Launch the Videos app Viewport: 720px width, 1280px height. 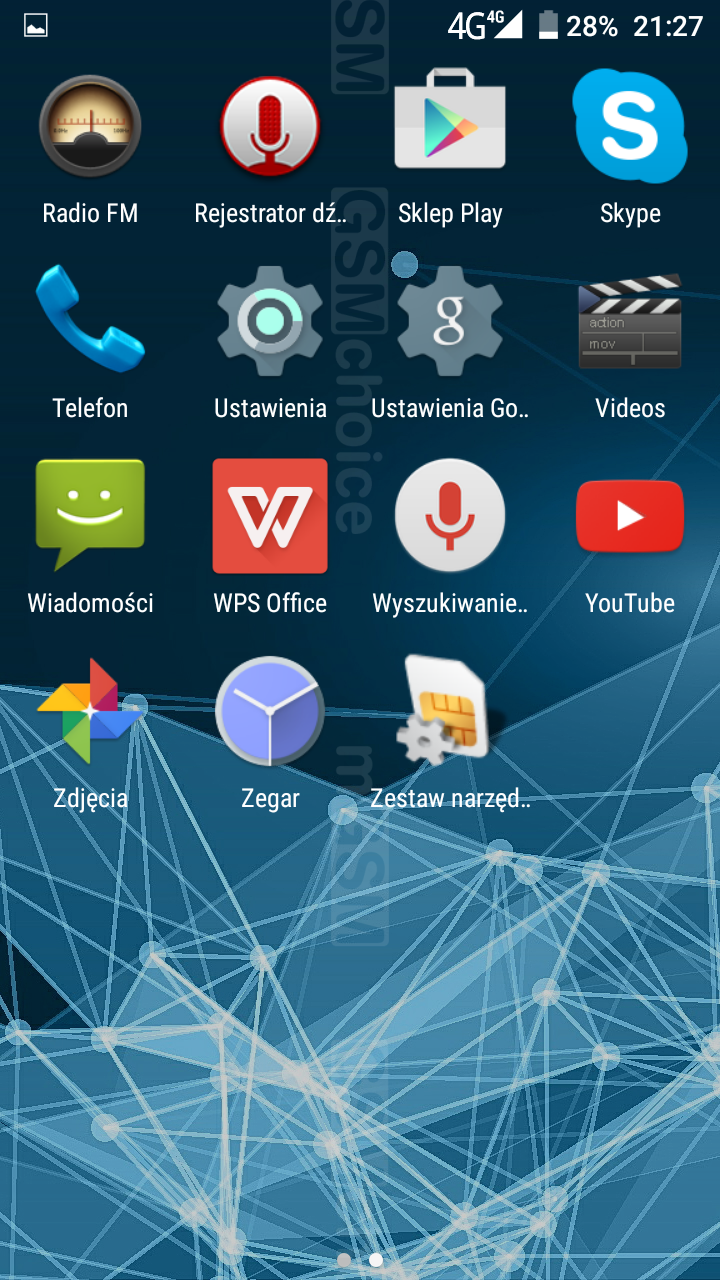(630, 320)
